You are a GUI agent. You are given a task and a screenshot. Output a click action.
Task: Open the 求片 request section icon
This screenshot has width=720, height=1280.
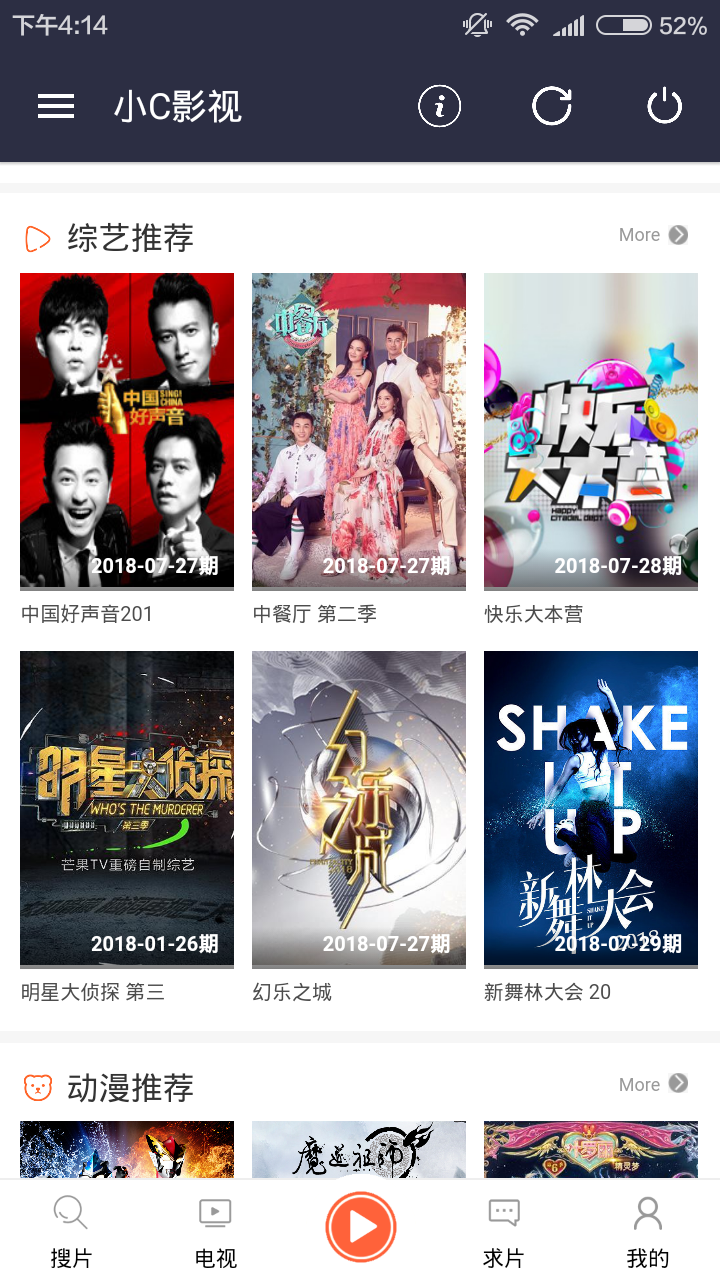(502, 1212)
